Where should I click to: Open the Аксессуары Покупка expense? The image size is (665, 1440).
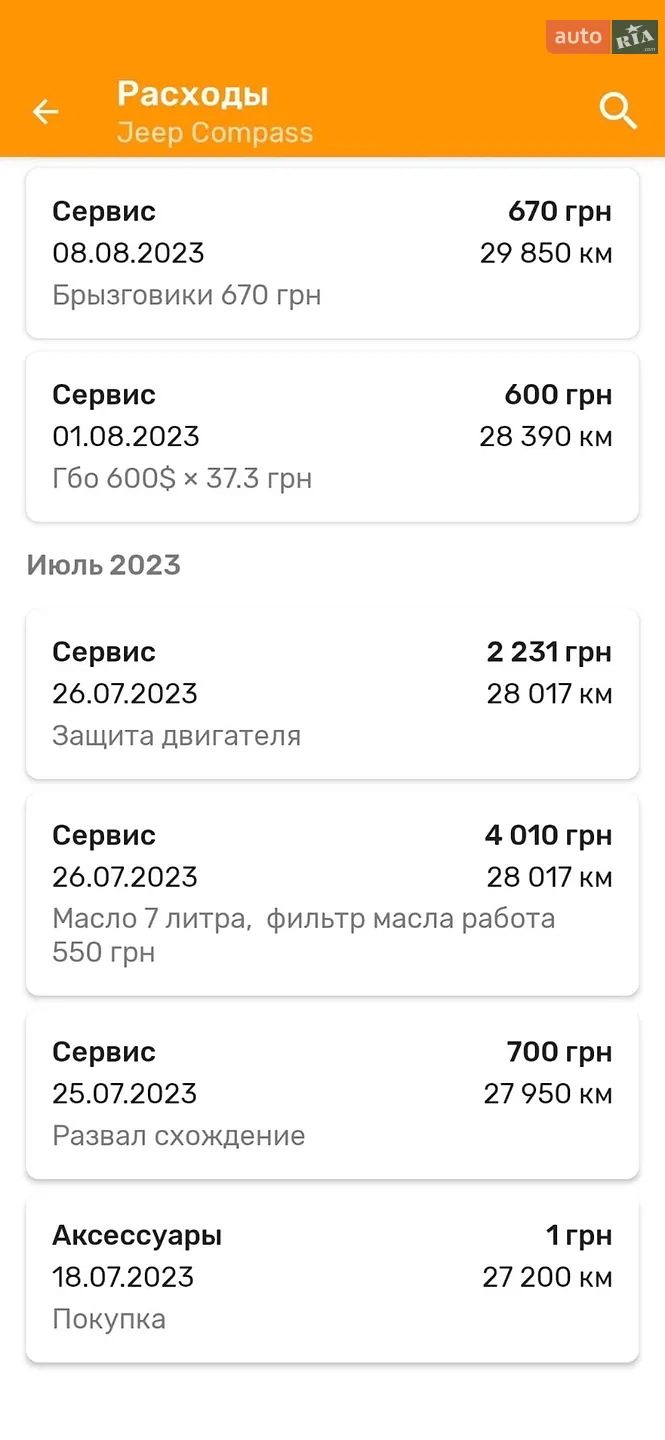coord(332,1278)
